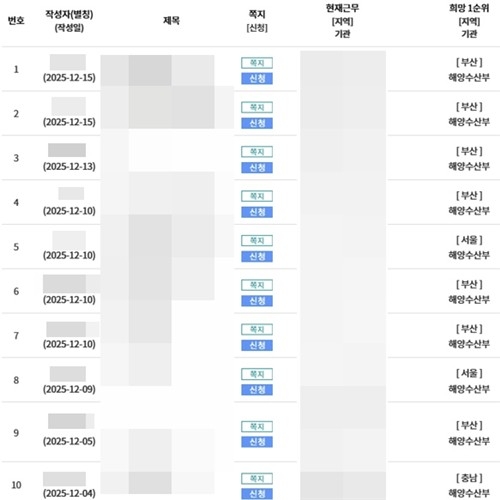Select 신청 in row 4
The width and height of the screenshot is (500, 500).
coord(257,212)
